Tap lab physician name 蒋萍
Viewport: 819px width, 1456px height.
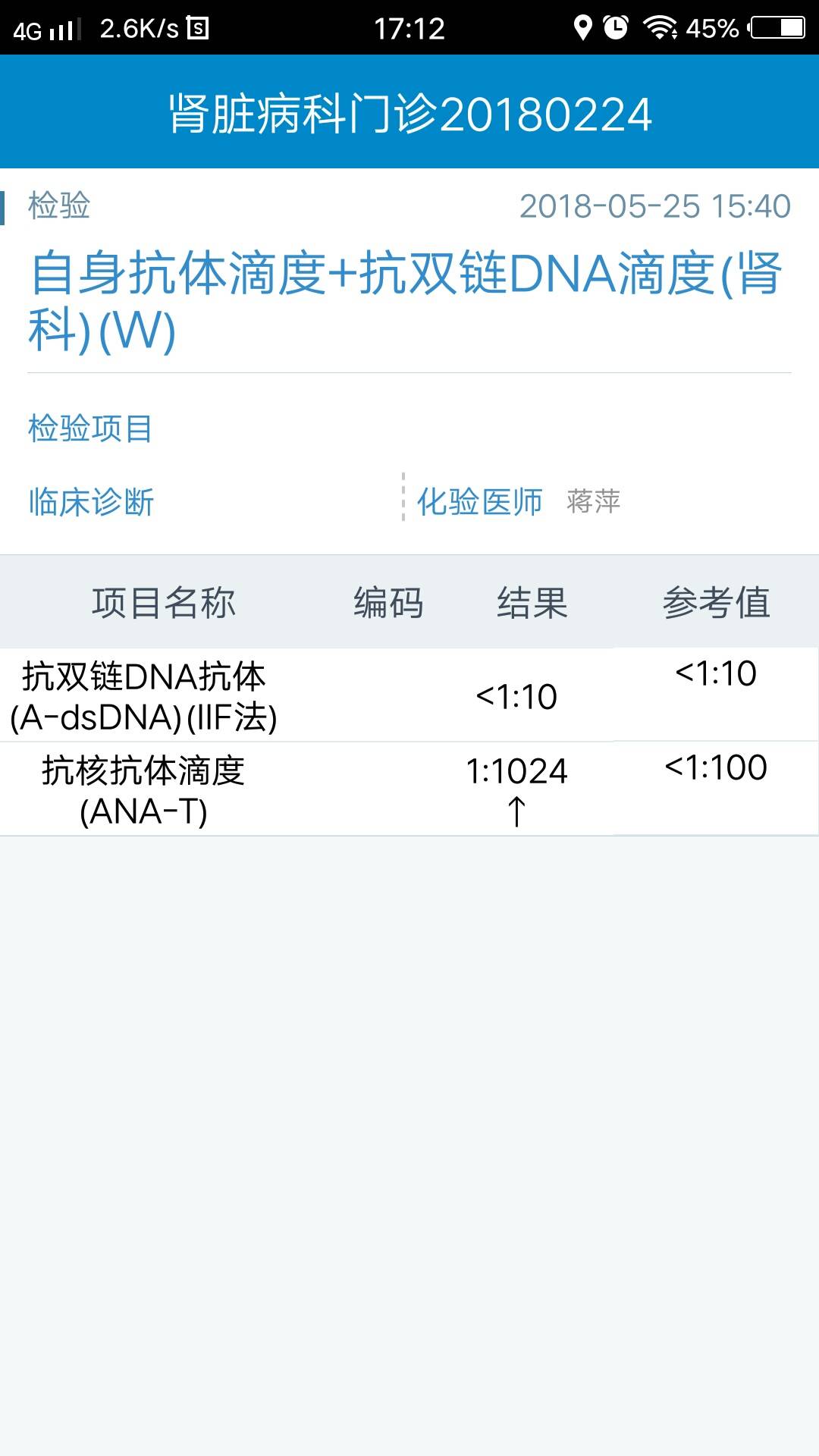pos(594,502)
